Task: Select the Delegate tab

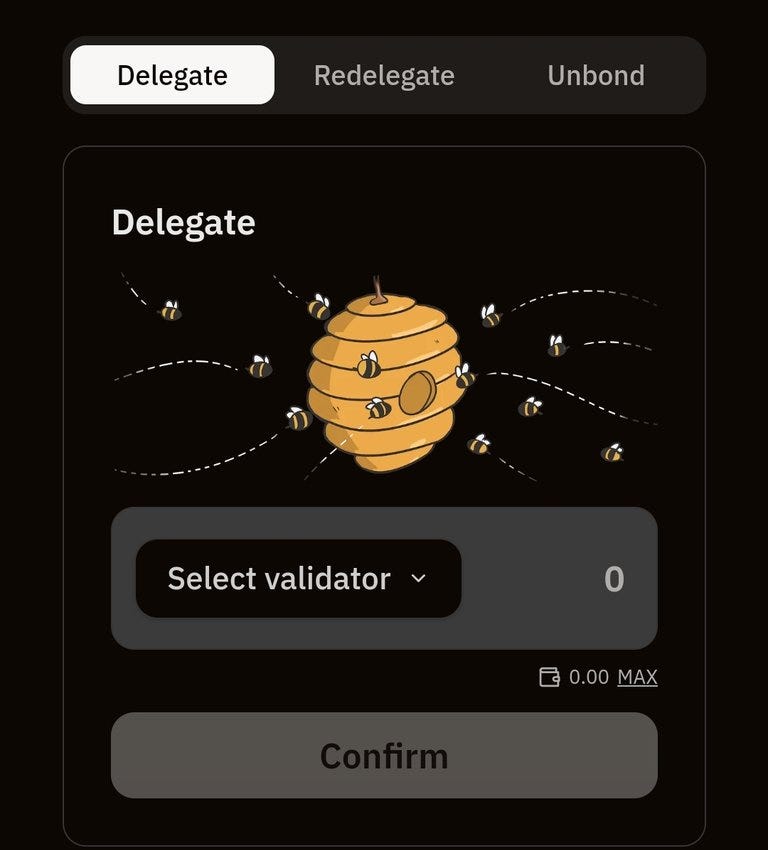Action: point(172,76)
